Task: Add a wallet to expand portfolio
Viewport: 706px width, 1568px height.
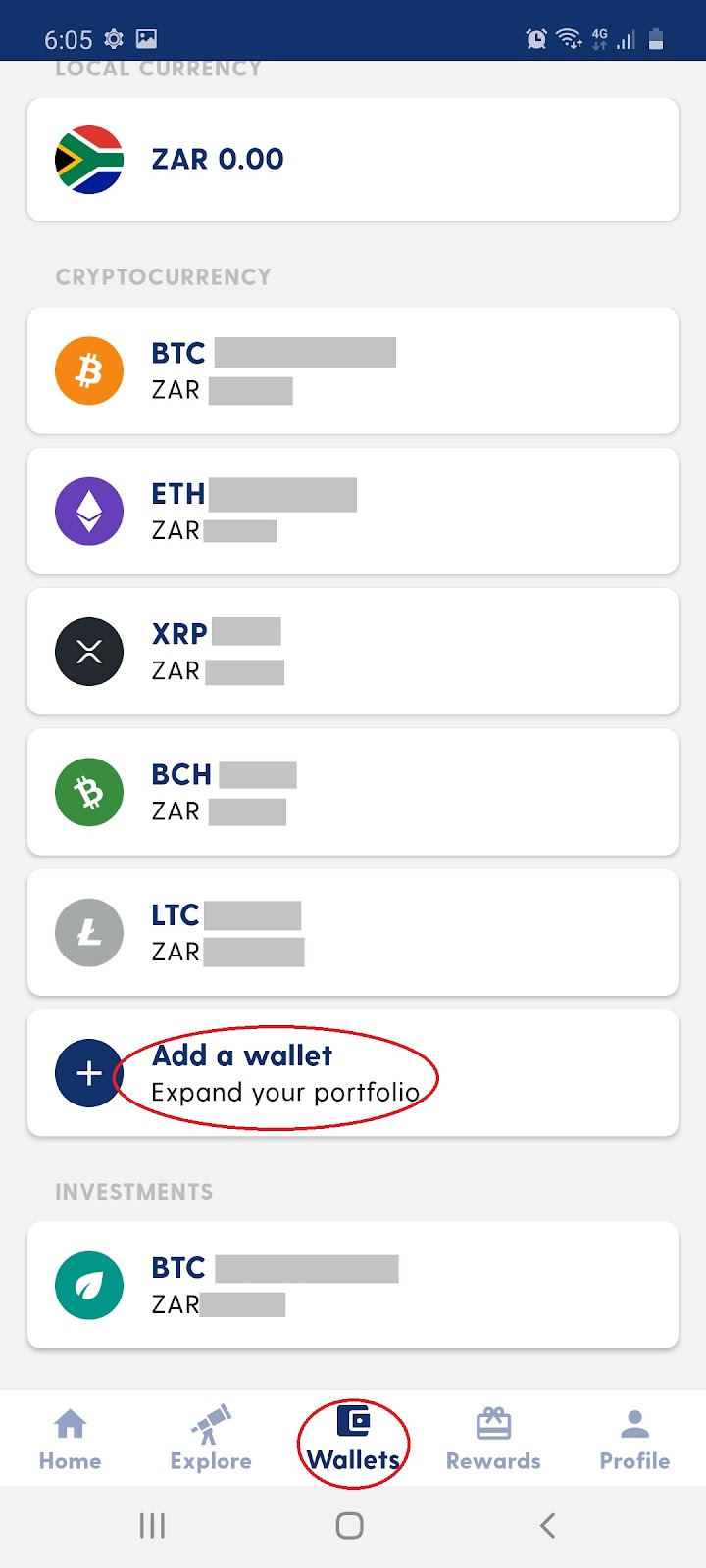Action: coord(353,1073)
